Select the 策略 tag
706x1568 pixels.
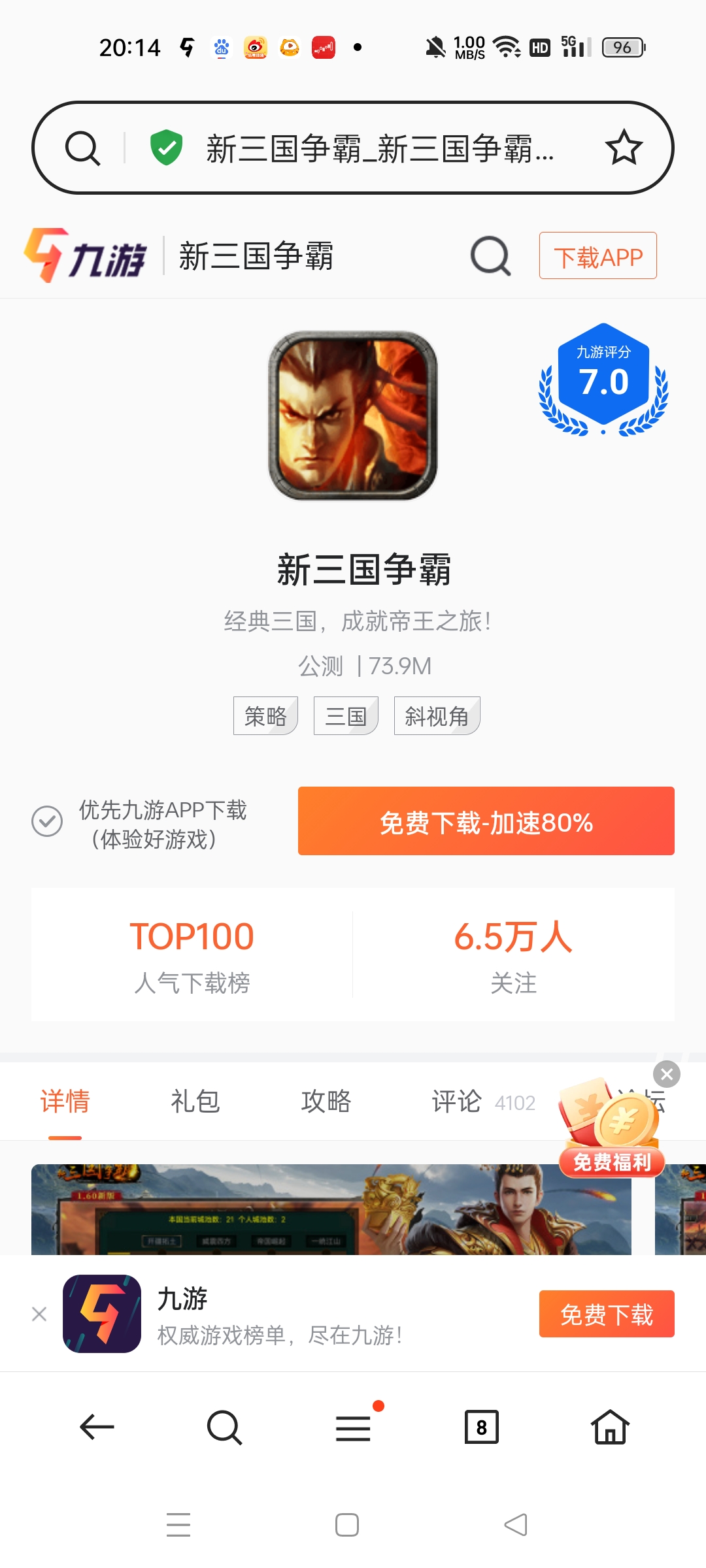coord(265,716)
